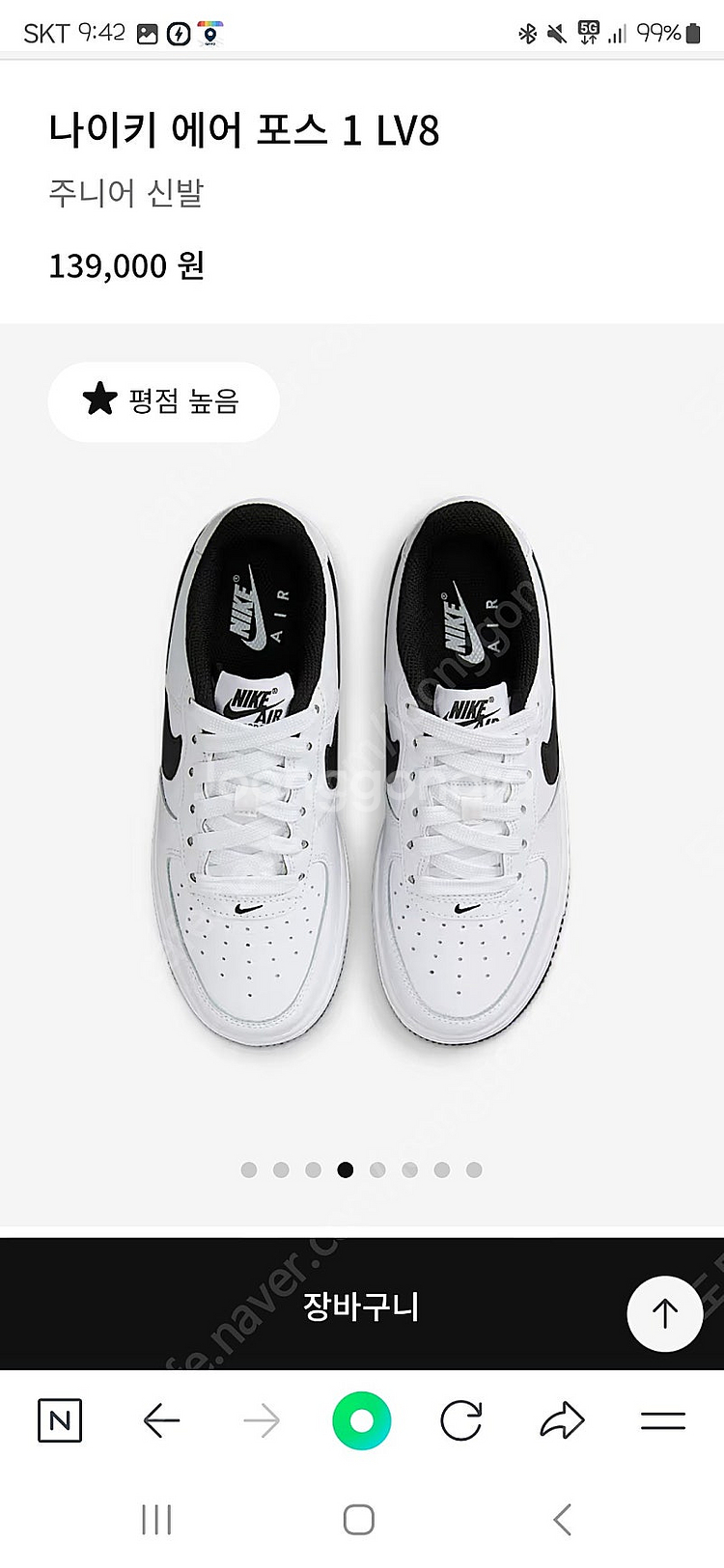Go back with the browser back arrow
The height and width of the screenshot is (1568, 724).
[161, 1420]
